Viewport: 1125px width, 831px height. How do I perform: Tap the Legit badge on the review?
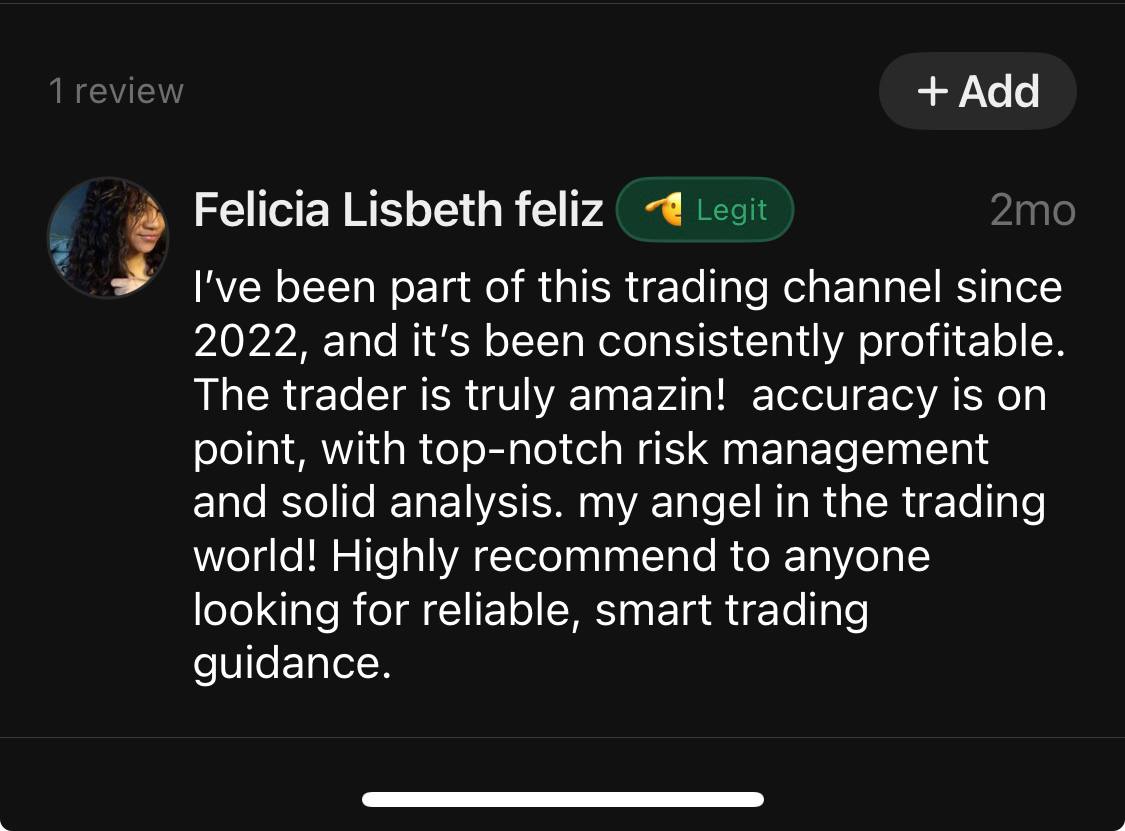705,210
